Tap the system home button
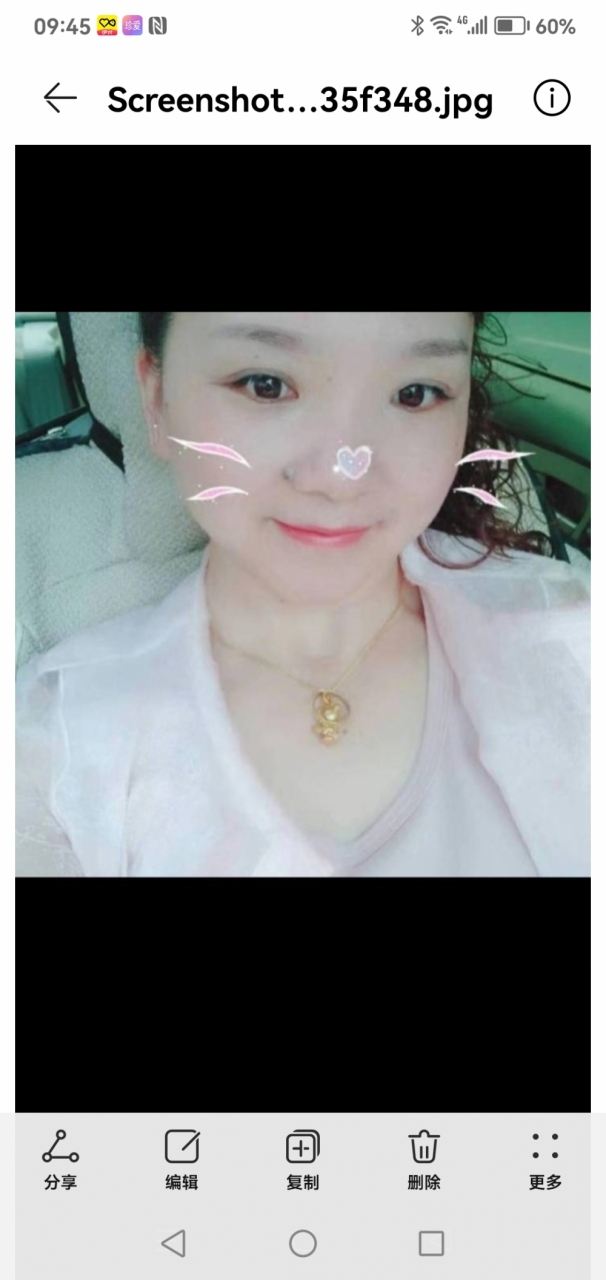This screenshot has width=606, height=1280. tap(303, 1243)
